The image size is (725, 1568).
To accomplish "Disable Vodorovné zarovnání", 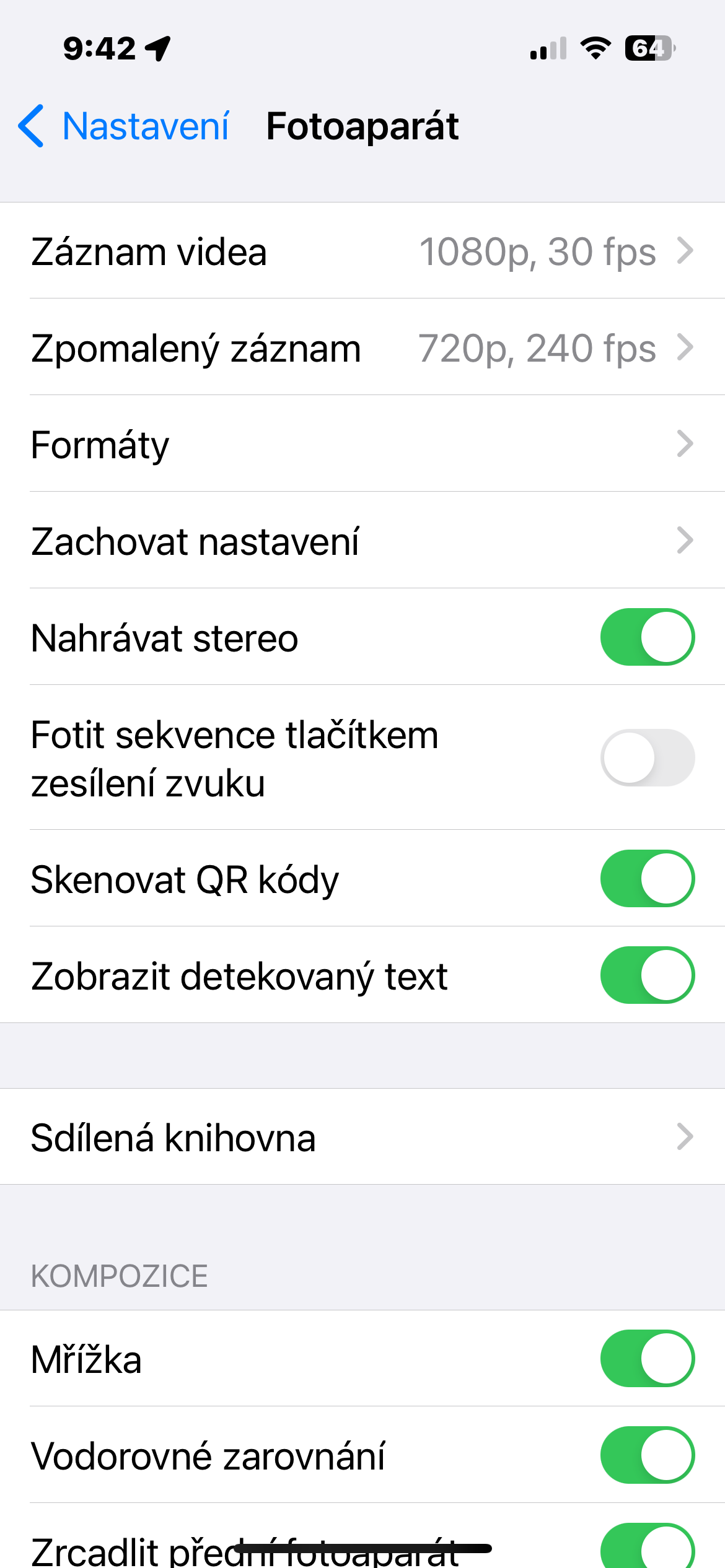I will (647, 1455).
